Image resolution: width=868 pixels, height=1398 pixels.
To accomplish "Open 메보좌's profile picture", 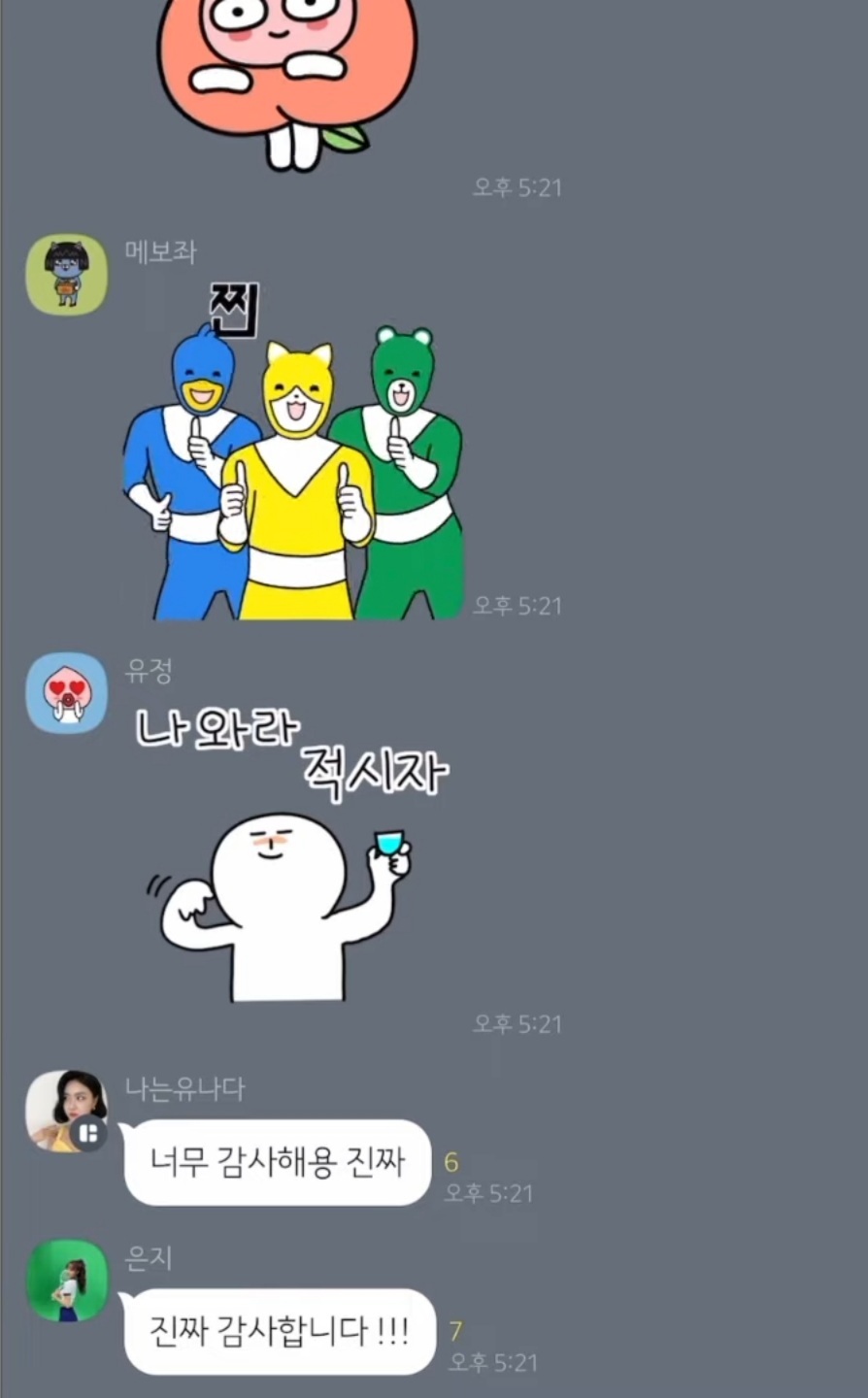I will click(x=65, y=273).
